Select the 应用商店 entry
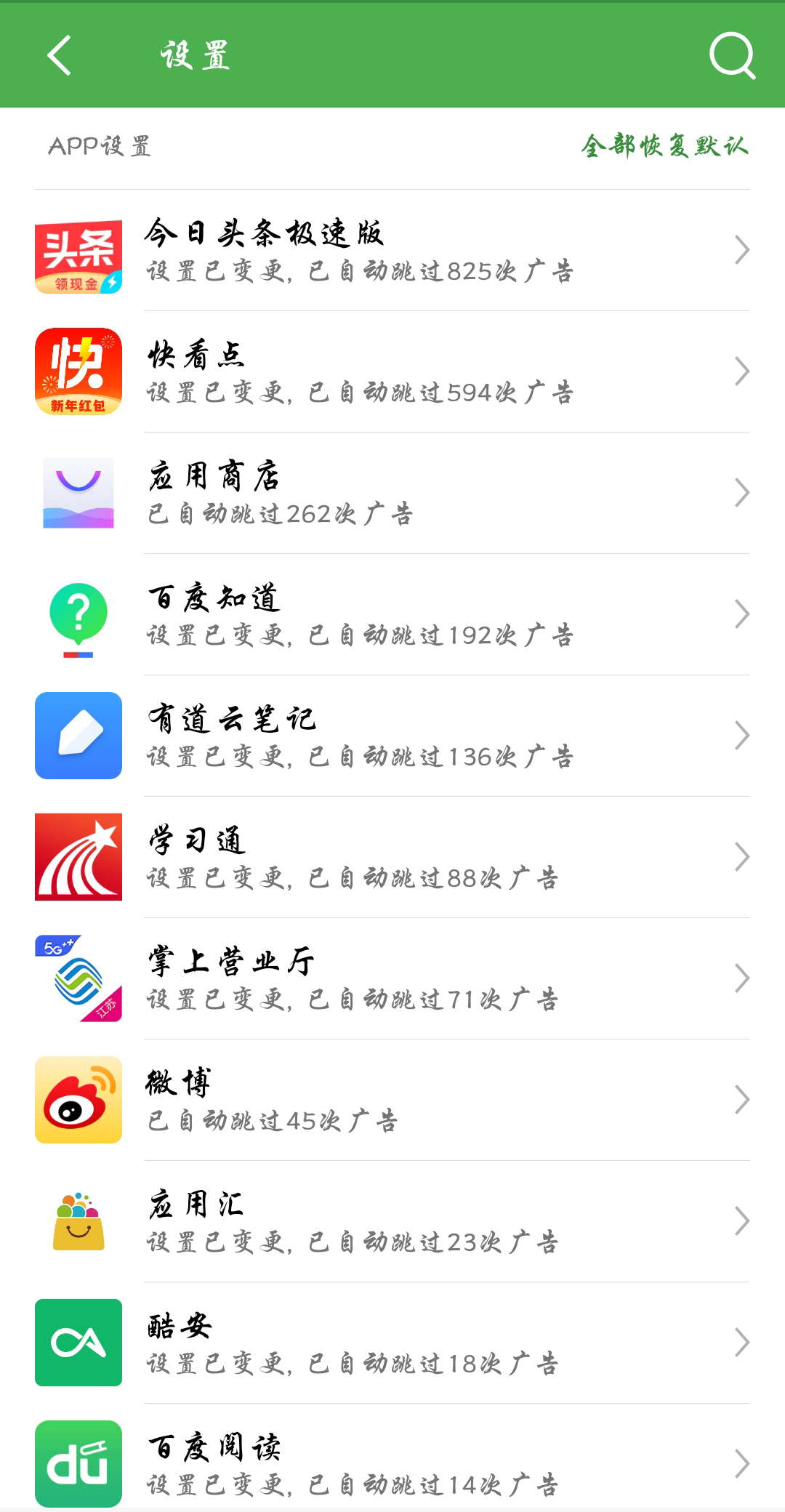The width and height of the screenshot is (785, 1512). [x=392, y=494]
